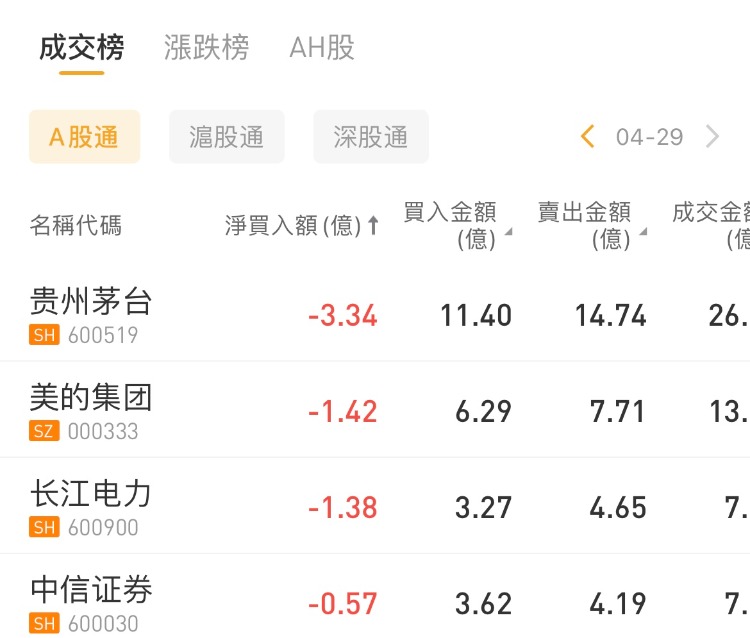
Task: Select the 滬股通 filter chip
Action: 227,137
